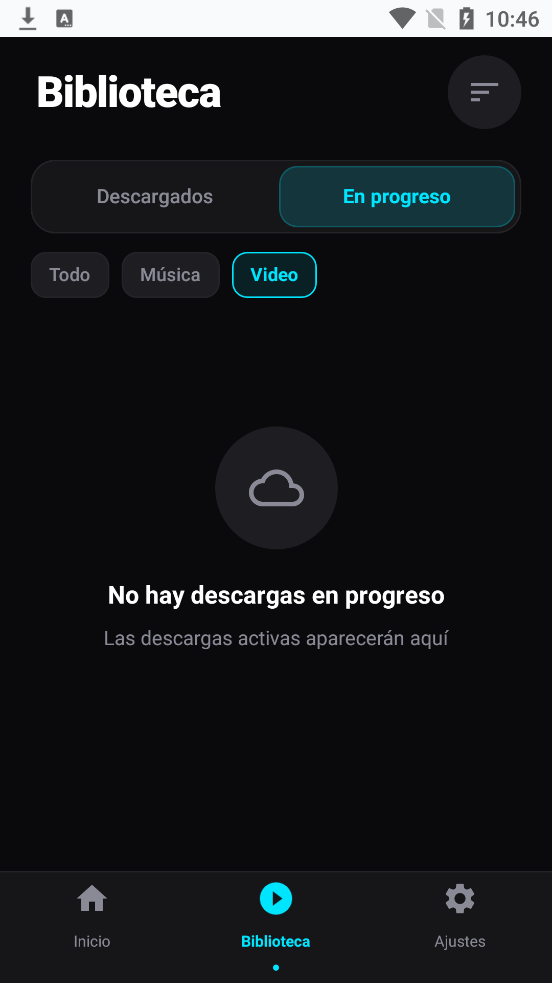Open Biblioteca in bottom navigation
This screenshot has height=983, width=552.
coord(276,915)
